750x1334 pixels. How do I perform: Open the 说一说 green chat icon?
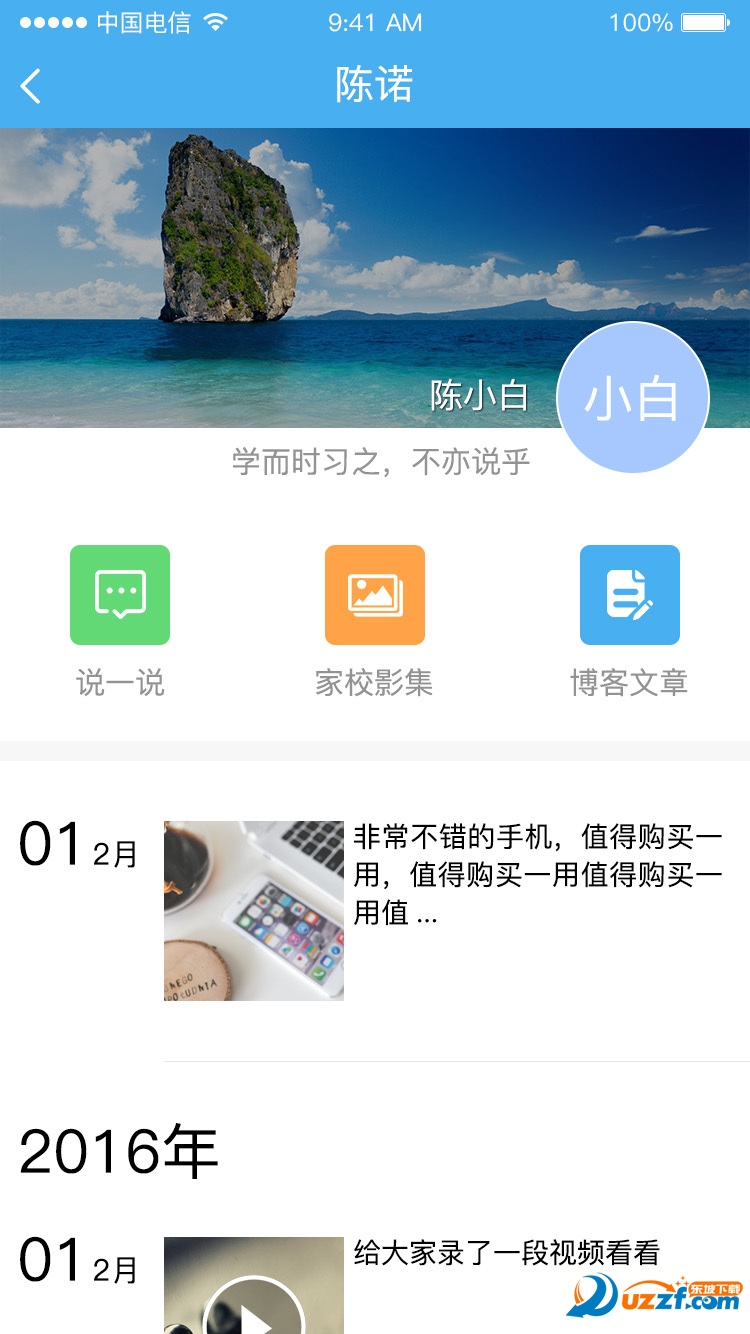click(119, 595)
